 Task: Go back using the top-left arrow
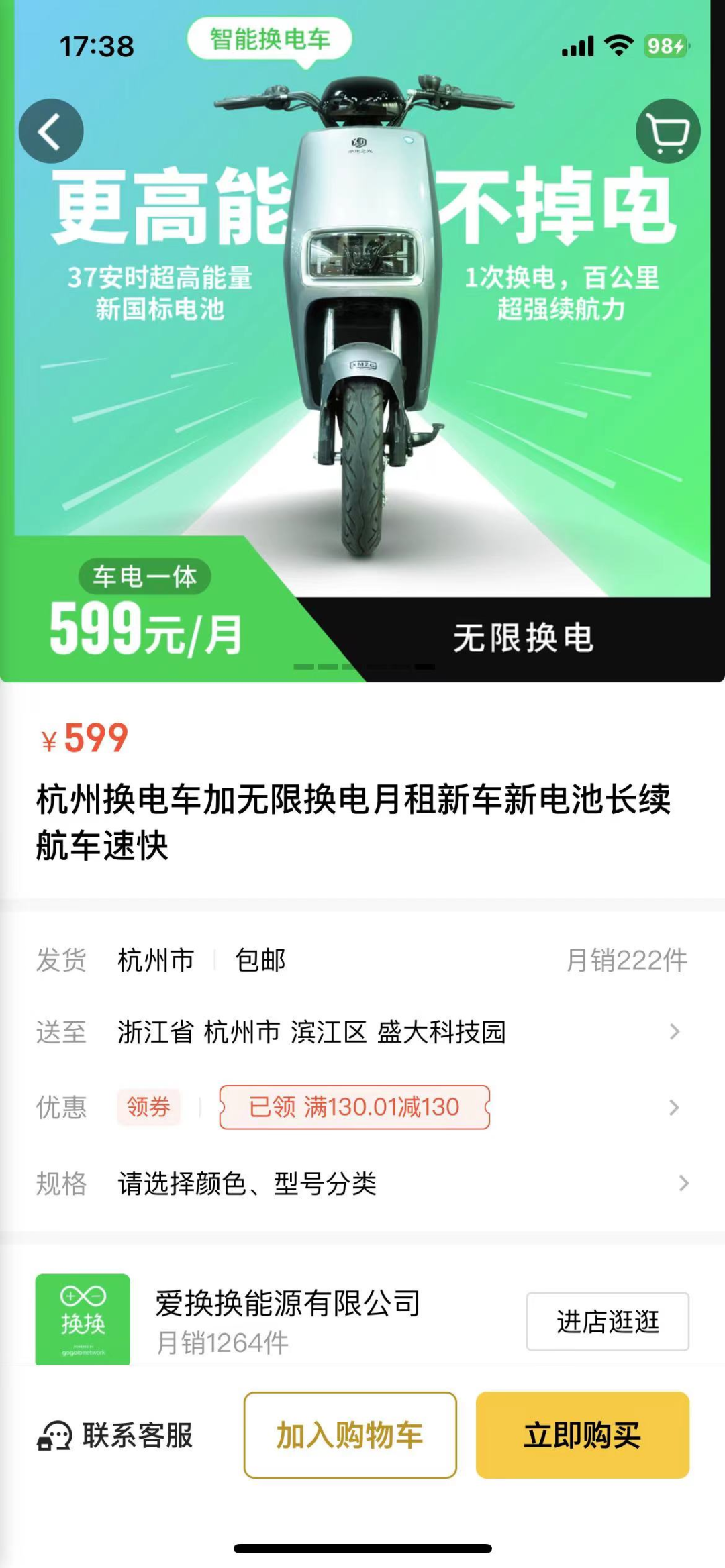coord(51,131)
